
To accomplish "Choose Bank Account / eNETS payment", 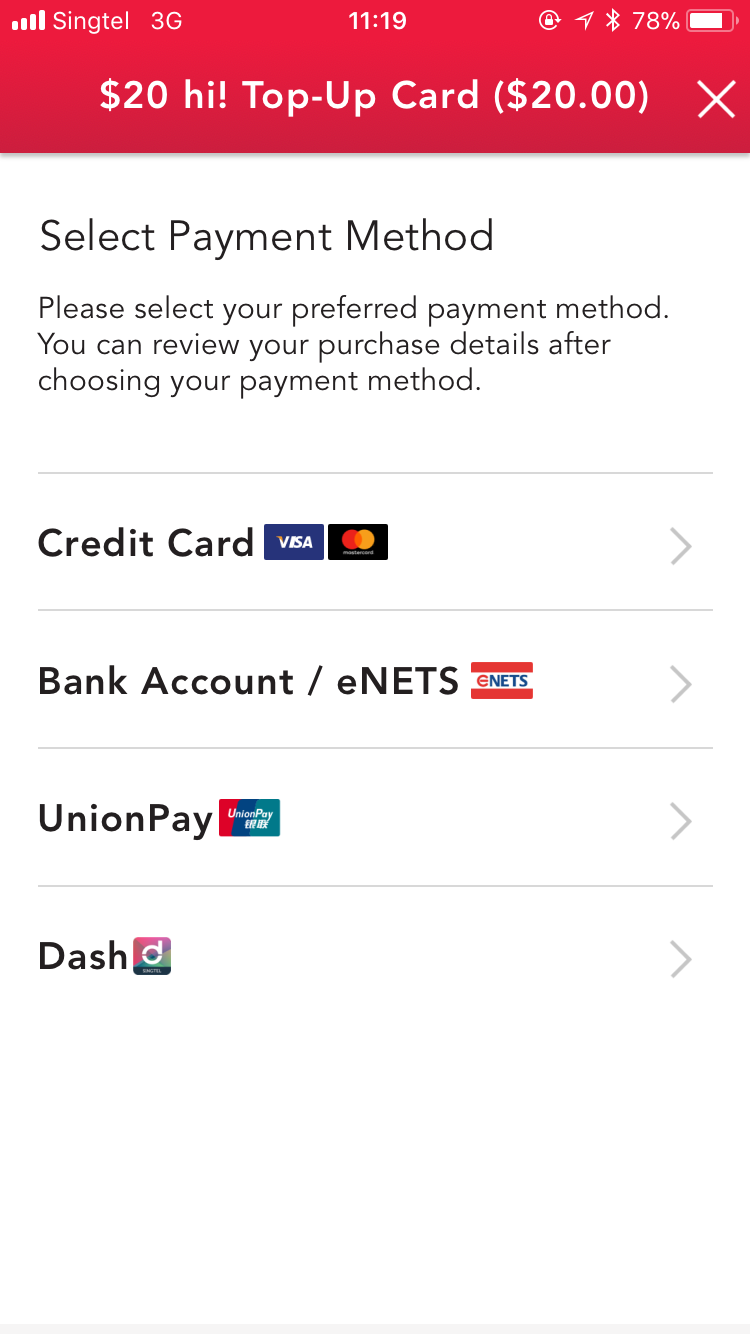I will click(x=375, y=680).
